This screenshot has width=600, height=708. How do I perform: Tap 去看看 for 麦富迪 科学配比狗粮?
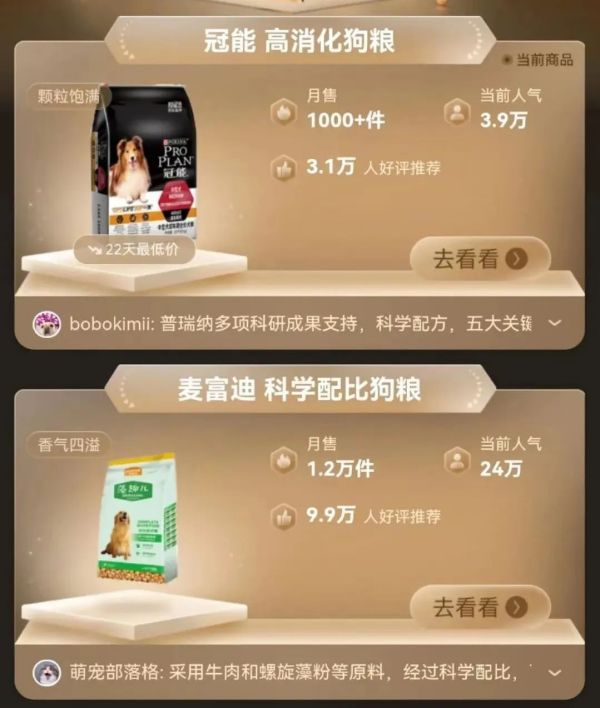point(479,607)
